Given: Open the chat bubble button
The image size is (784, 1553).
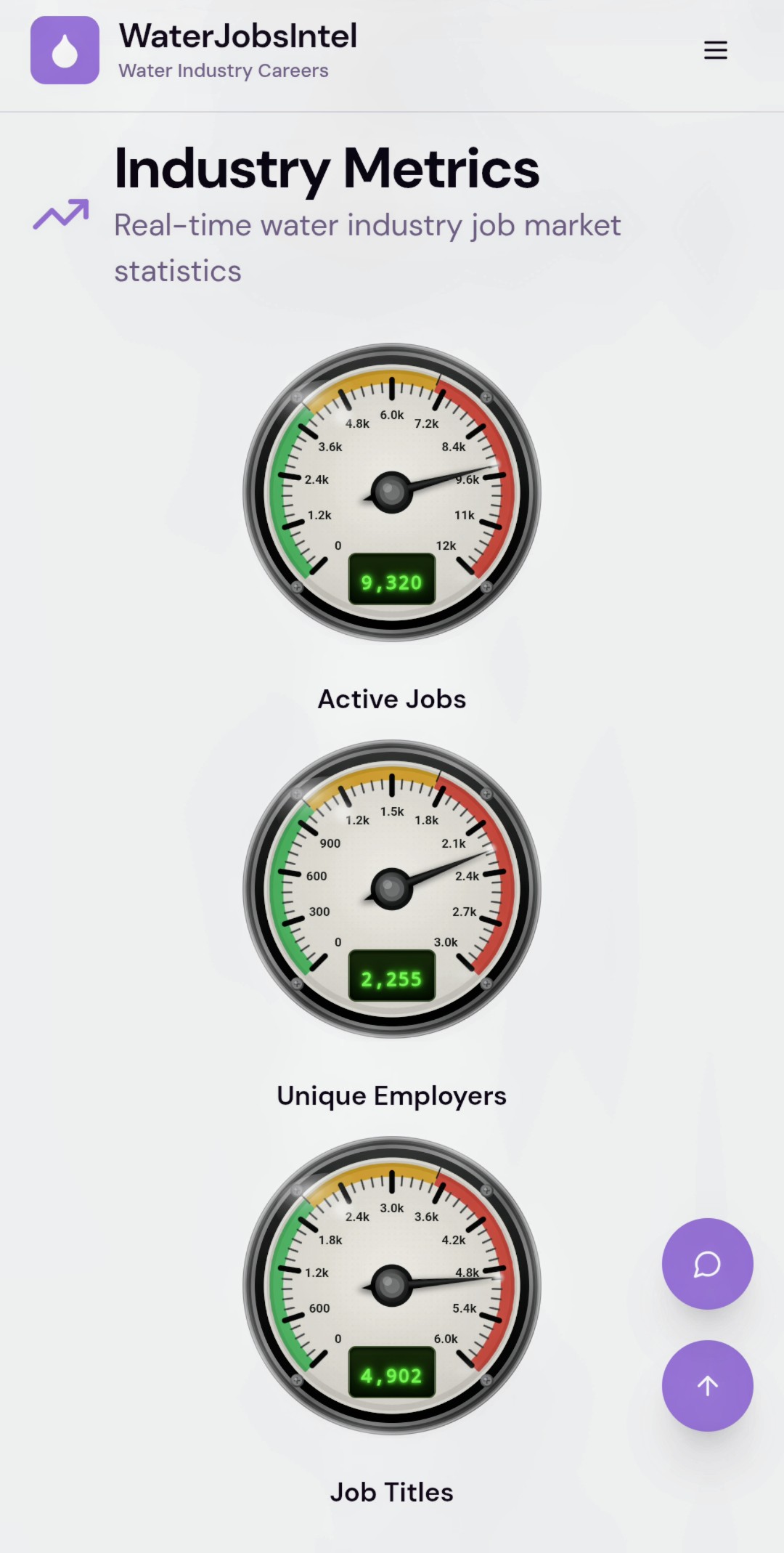Looking at the screenshot, I should pos(707,1264).
